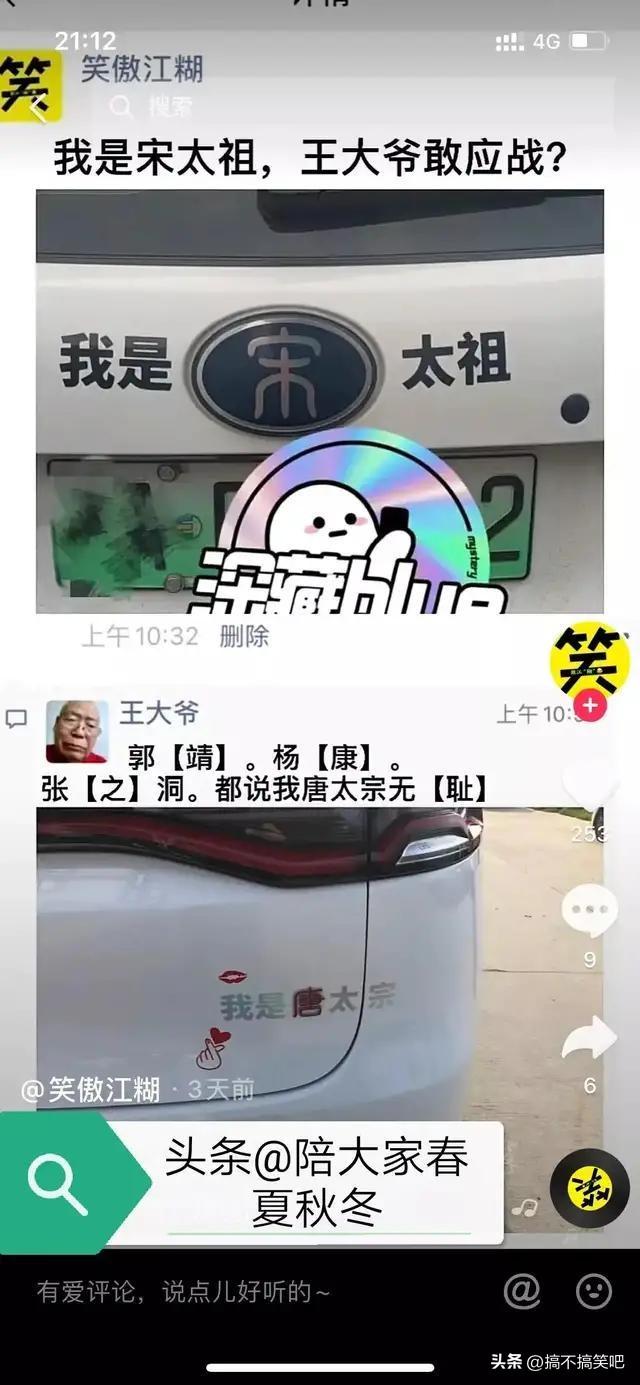The height and width of the screenshot is (1385, 640).
Task: Mention someone with the @ icon
Action: coord(522,1291)
